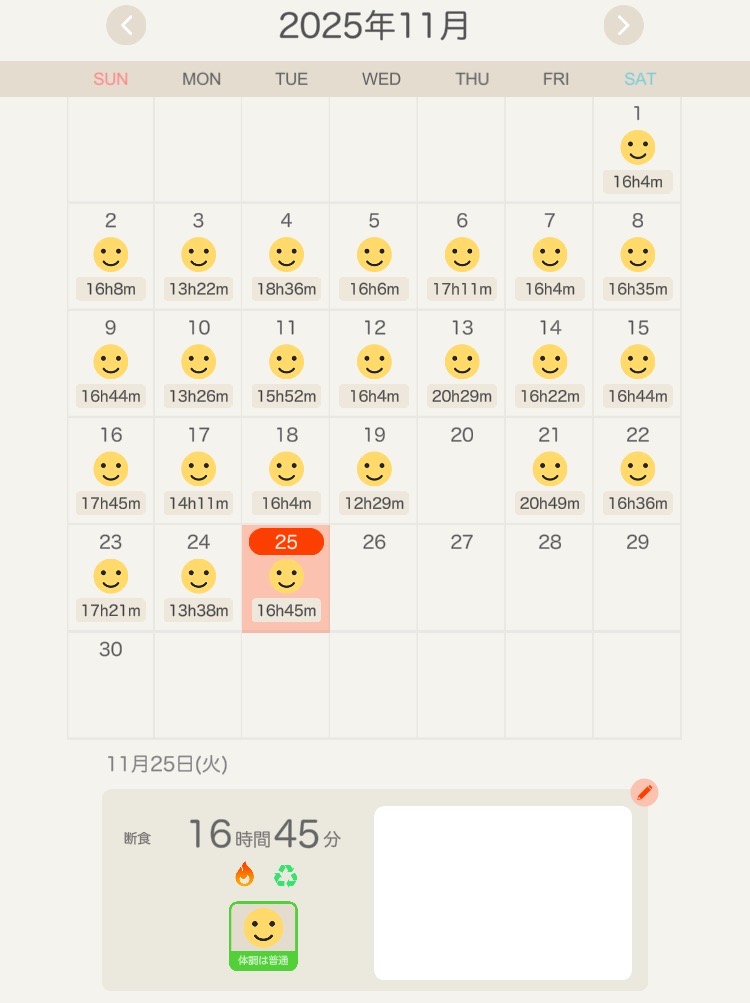The image size is (750, 1003).
Task: Open November 21 entry showing 20h49m
Action: click(x=549, y=471)
